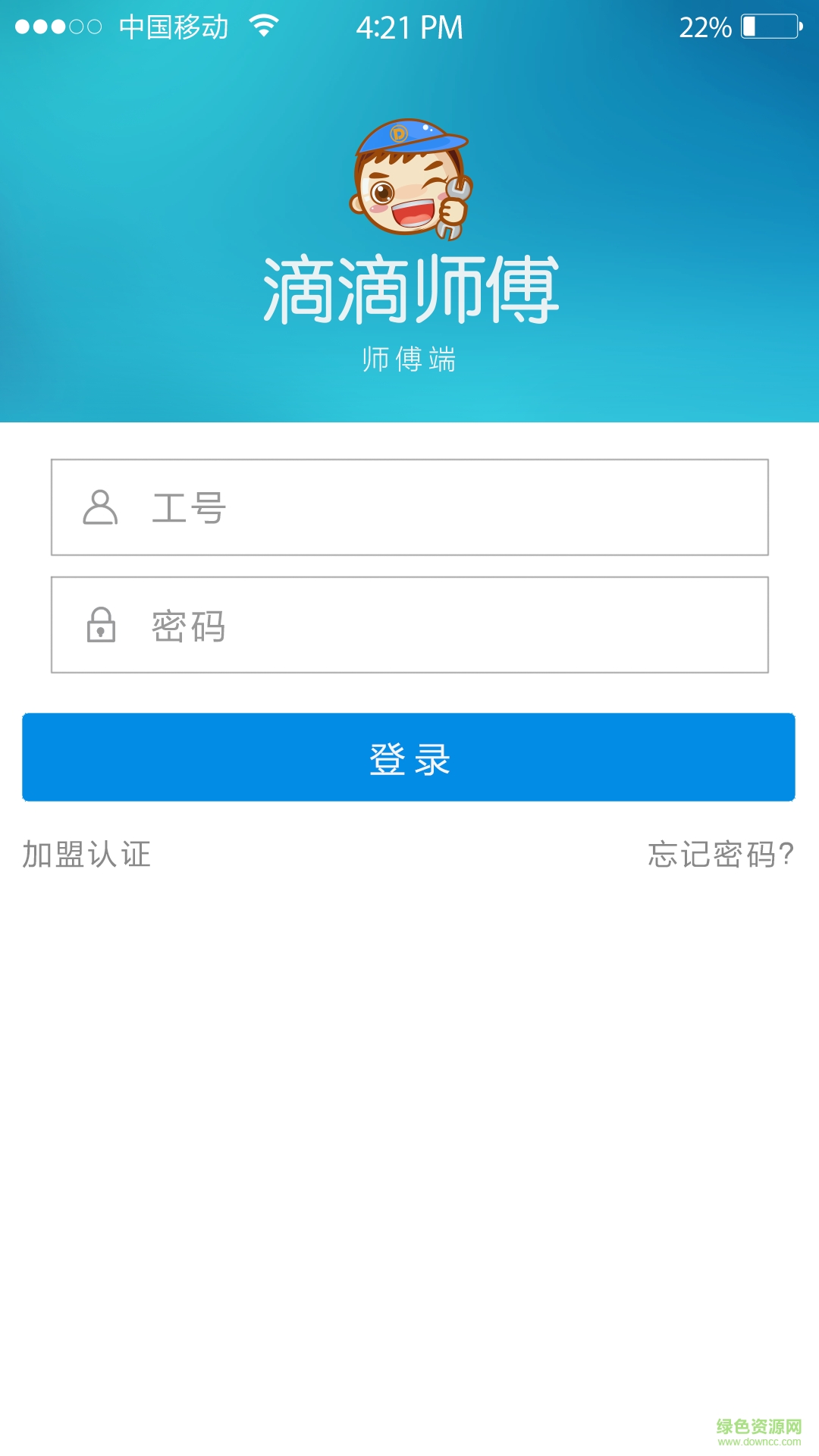Click the 密码 password input field

[409, 626]
